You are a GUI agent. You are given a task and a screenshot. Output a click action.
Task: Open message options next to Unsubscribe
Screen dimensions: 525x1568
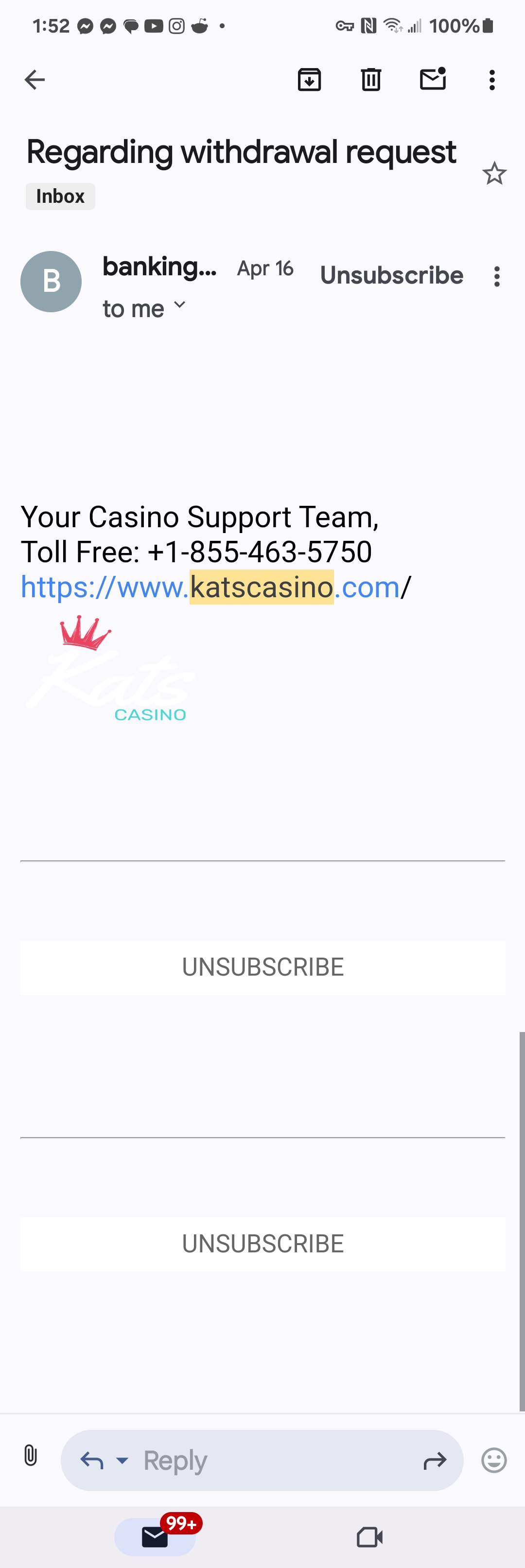pos(497,276)
